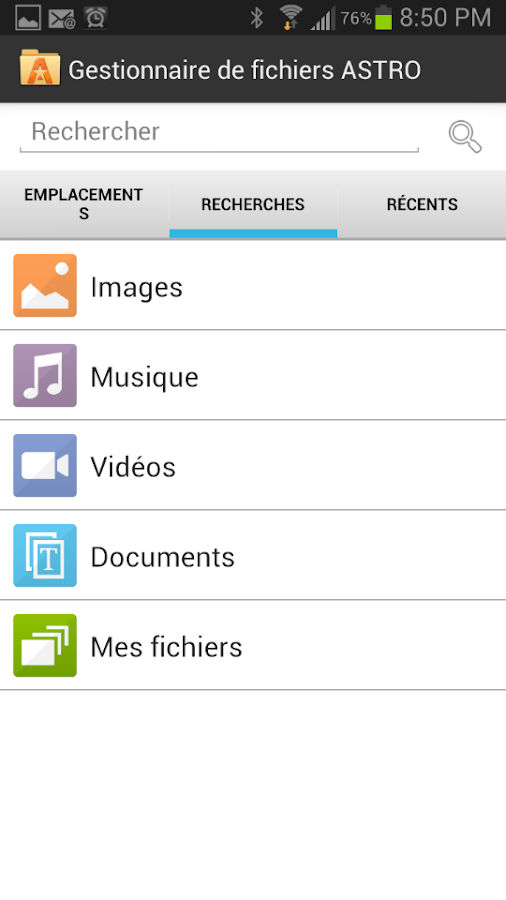Open the Documents category
Image resolution: width=506 pixels, height=900 pixels.
coord(253,556)
